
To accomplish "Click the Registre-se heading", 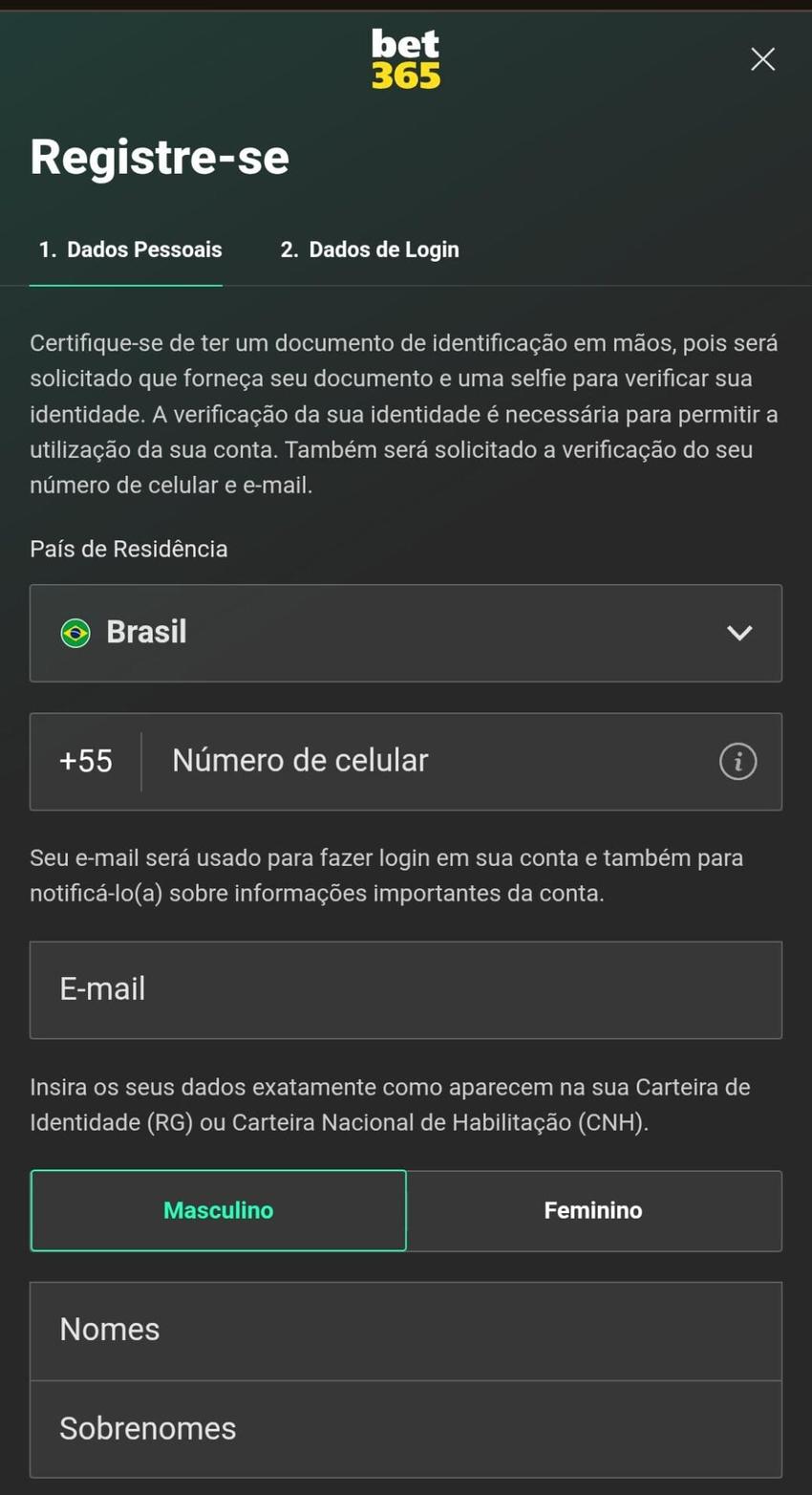I will [160, 157].
